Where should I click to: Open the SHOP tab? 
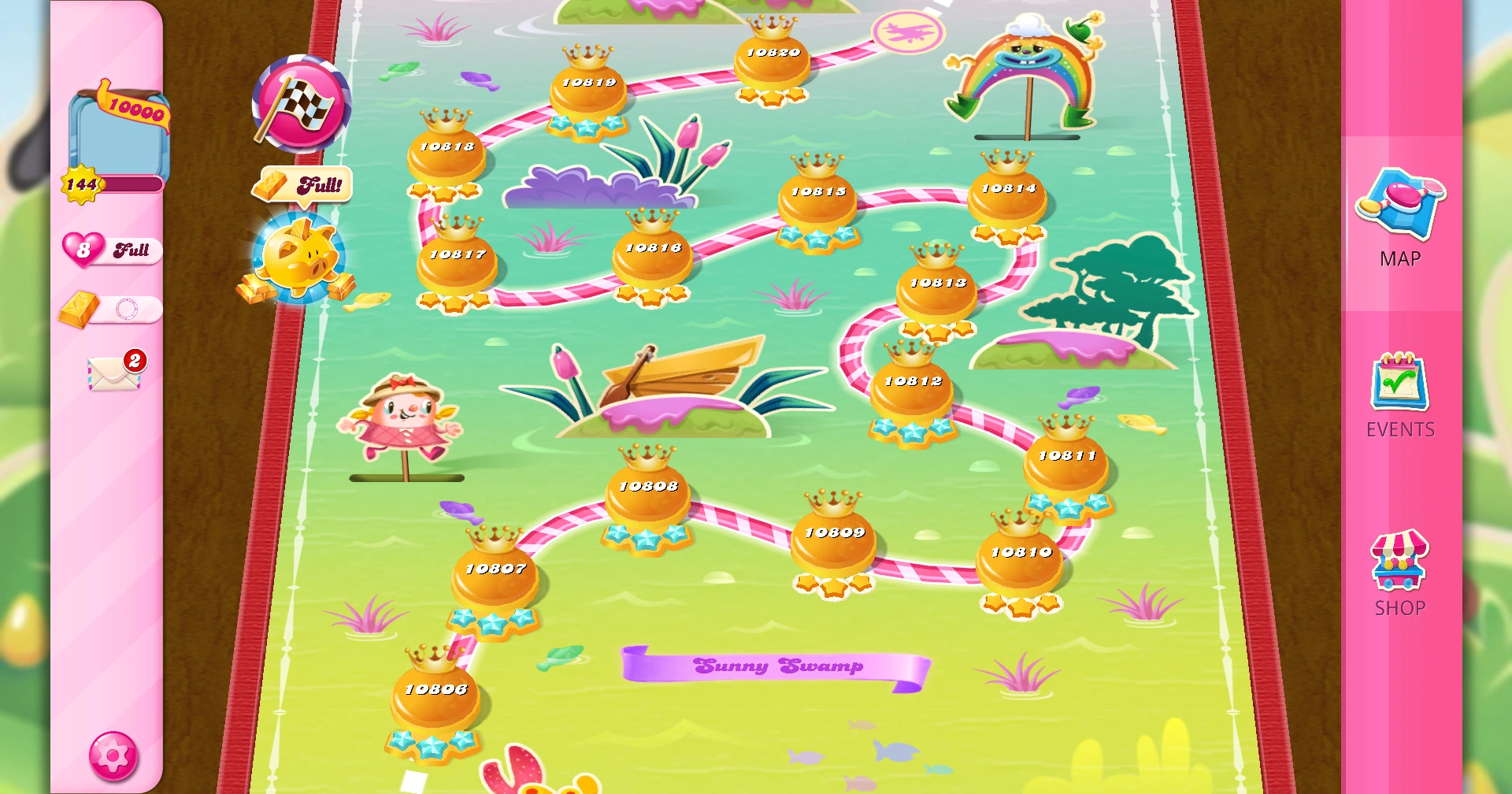[x=1400, y=573]
